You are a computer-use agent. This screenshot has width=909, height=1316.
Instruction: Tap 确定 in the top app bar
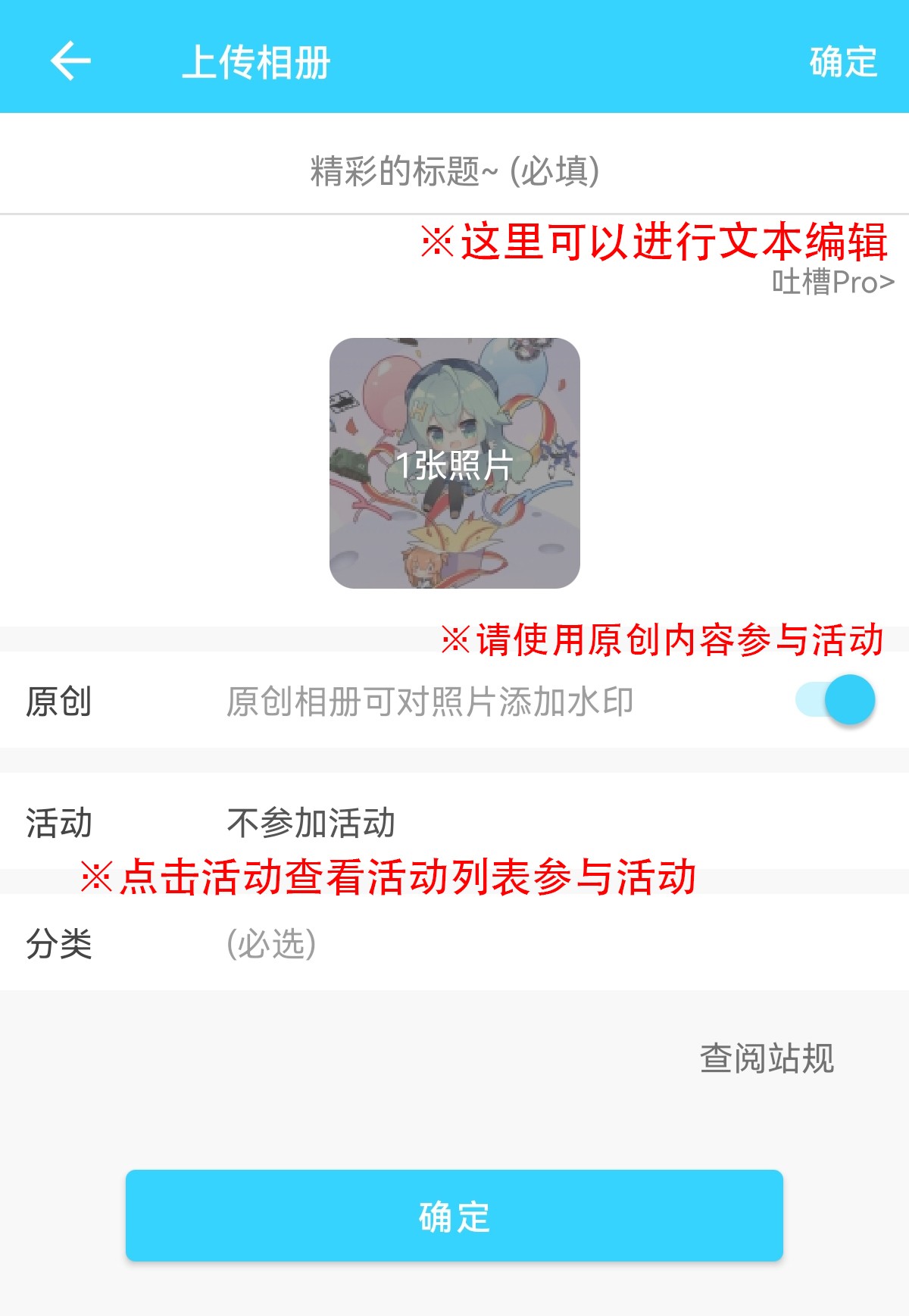click(x=843, y=62)
